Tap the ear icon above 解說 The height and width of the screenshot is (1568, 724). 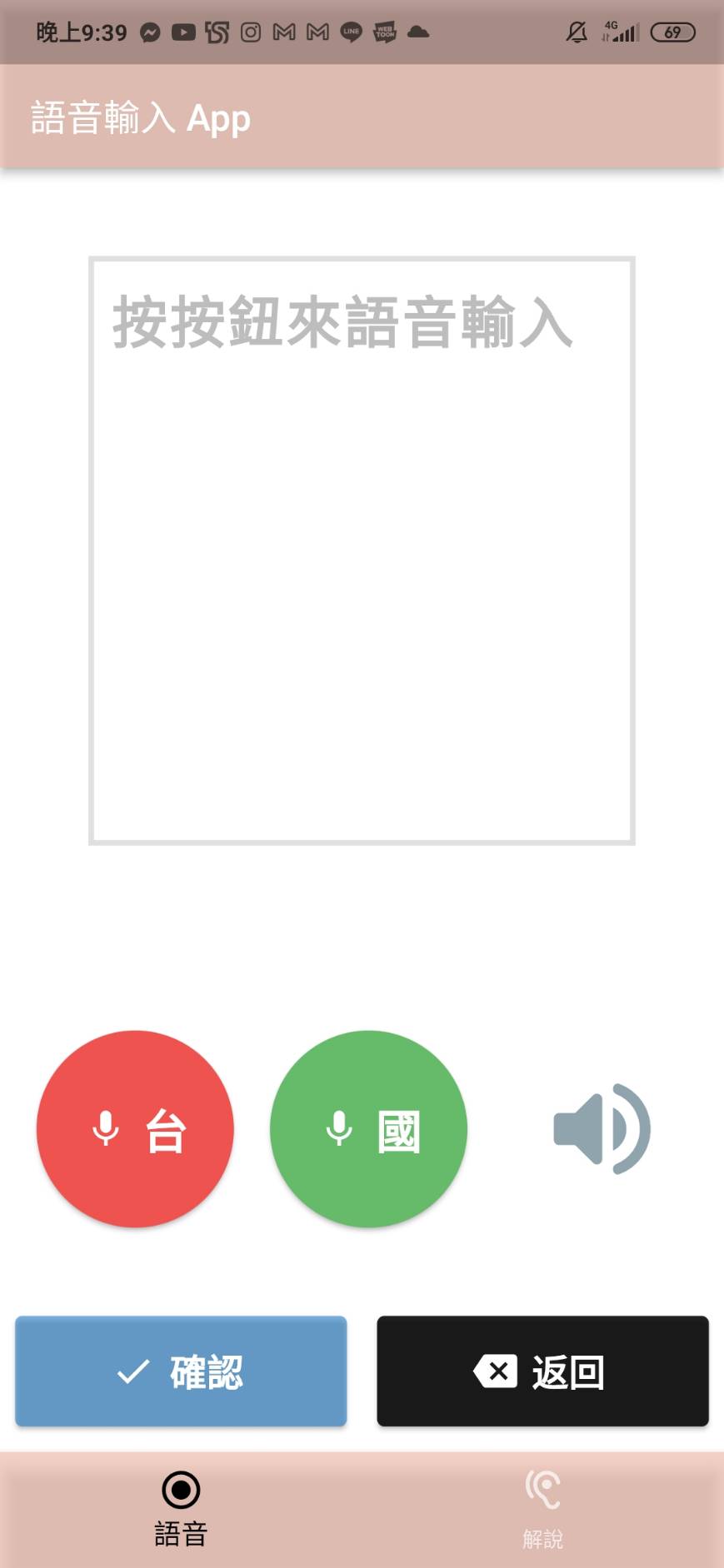542,1490
